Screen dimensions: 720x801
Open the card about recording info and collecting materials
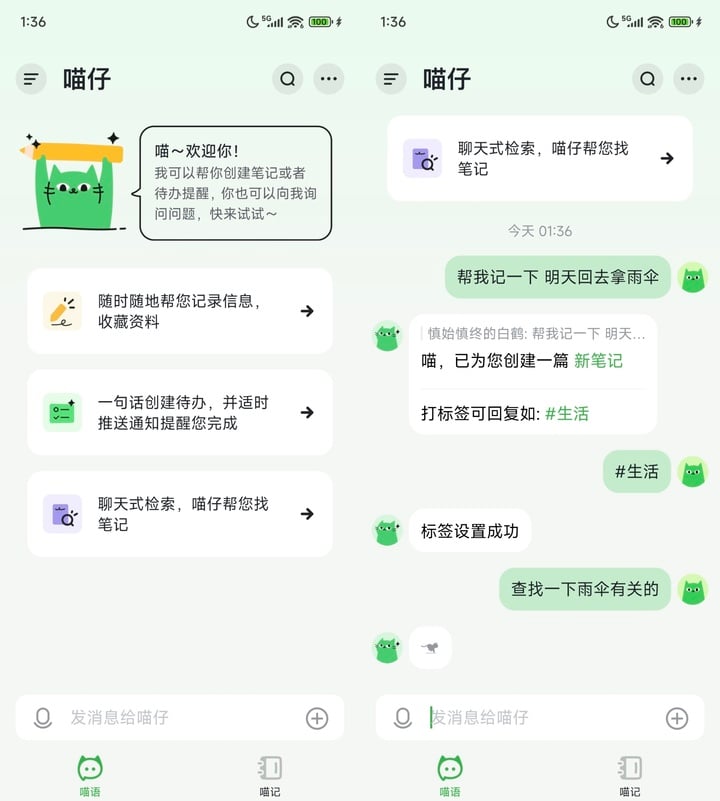(x=180, y=311)
